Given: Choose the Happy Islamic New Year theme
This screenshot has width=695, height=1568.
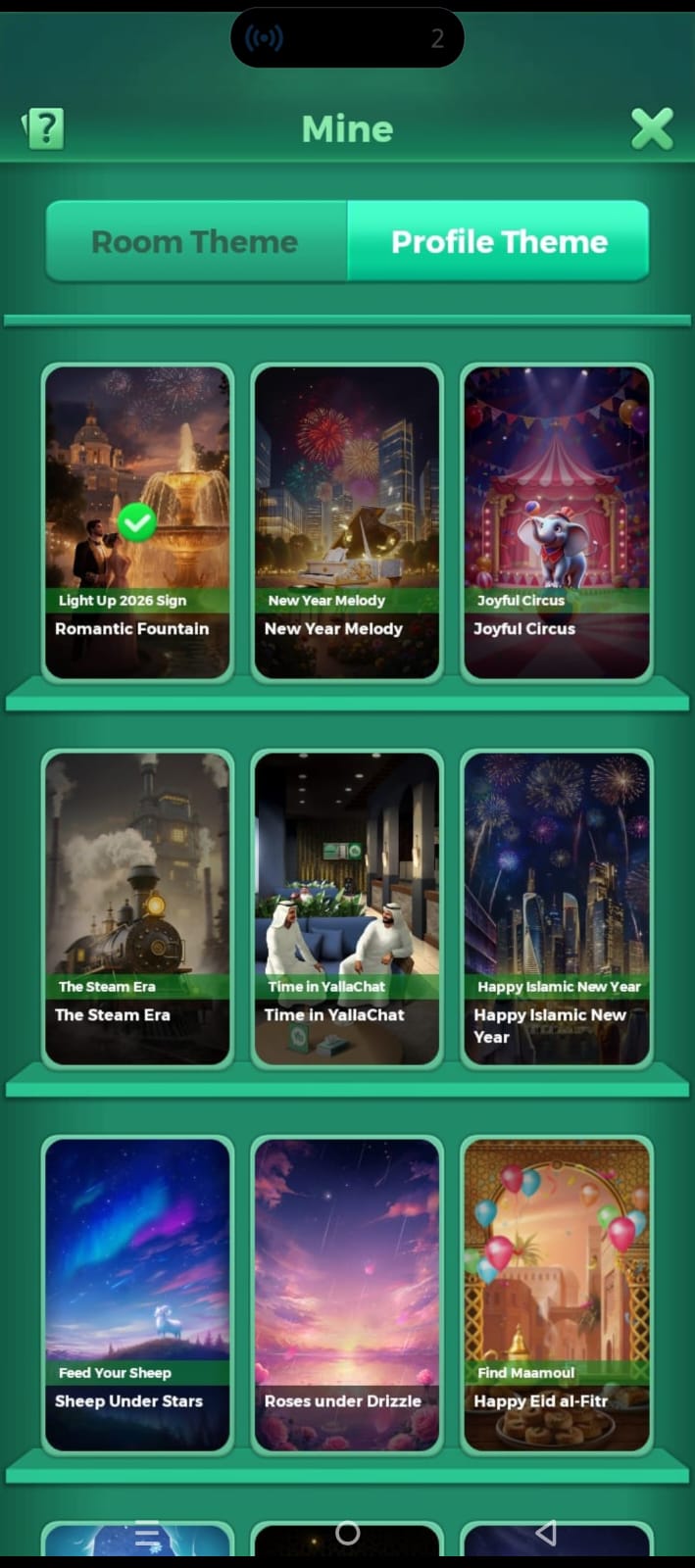Looking at the screenshot, I should coord(557,907).
